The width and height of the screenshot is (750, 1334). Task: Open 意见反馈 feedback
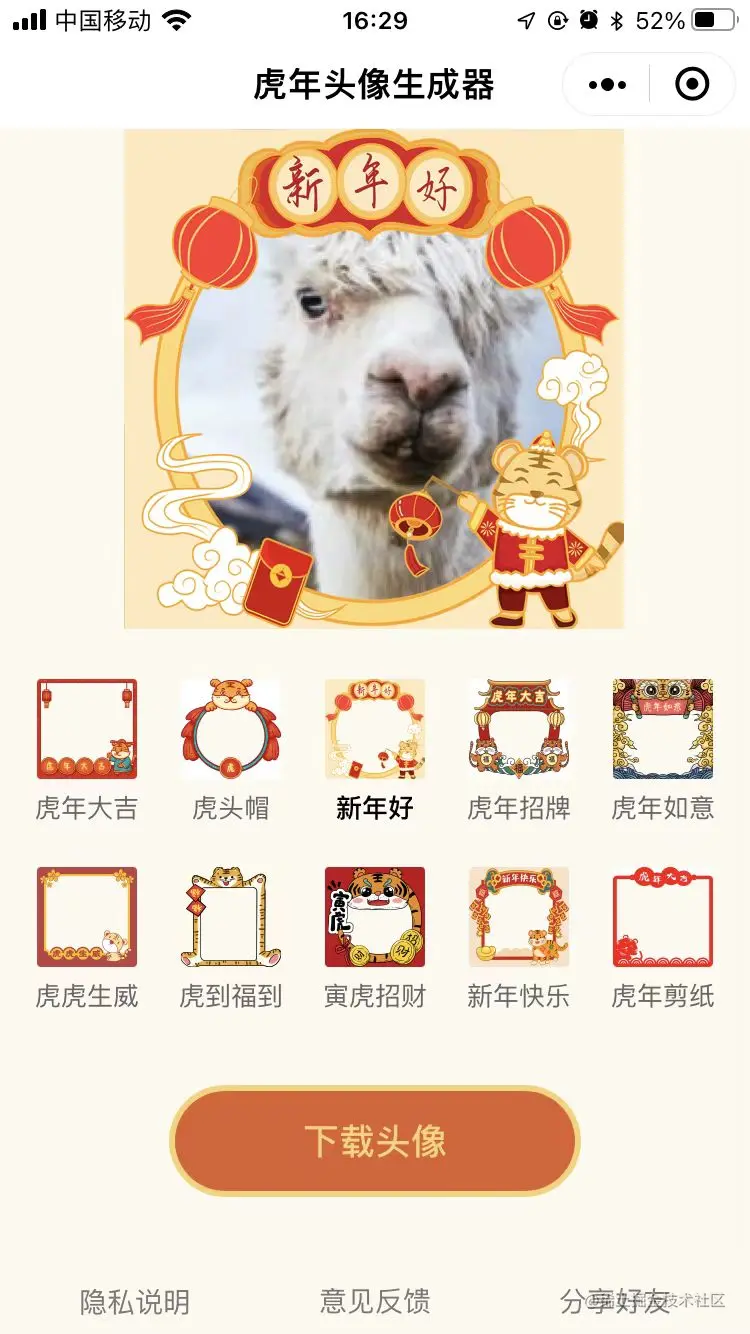point(375,1301)
